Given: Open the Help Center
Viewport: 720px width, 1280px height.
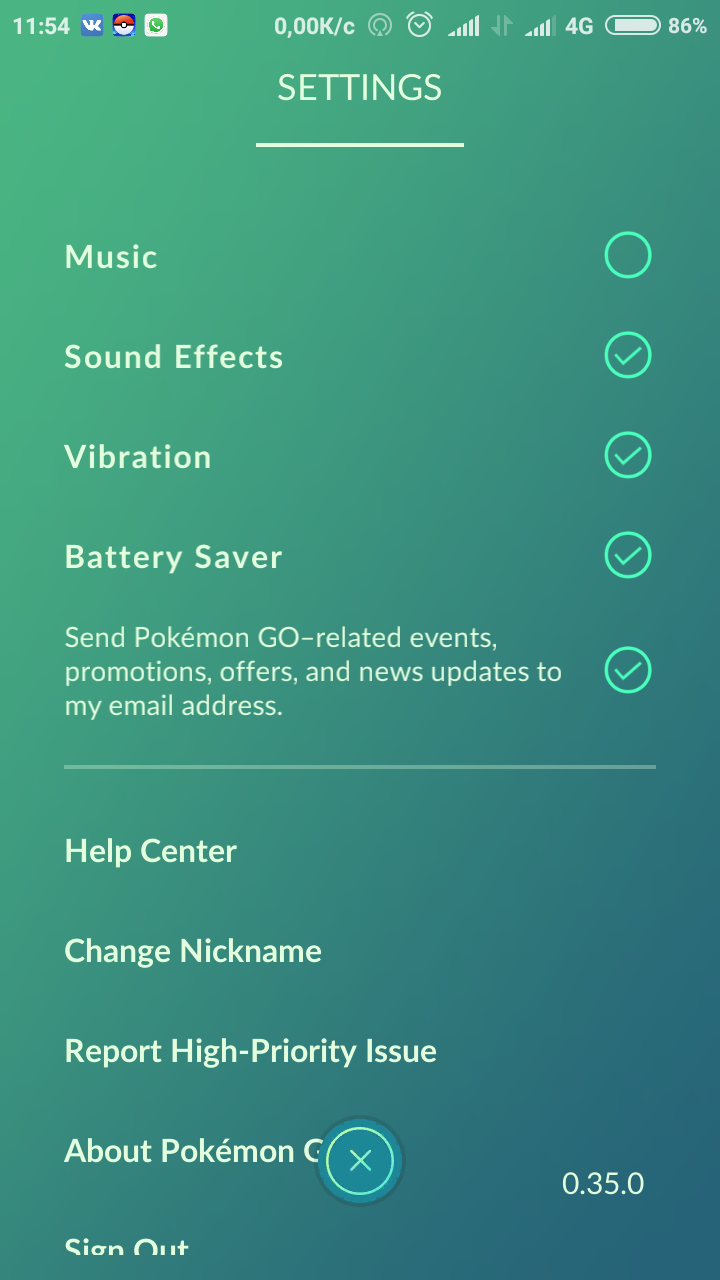Looking at the screenshot, I should 151,851.
